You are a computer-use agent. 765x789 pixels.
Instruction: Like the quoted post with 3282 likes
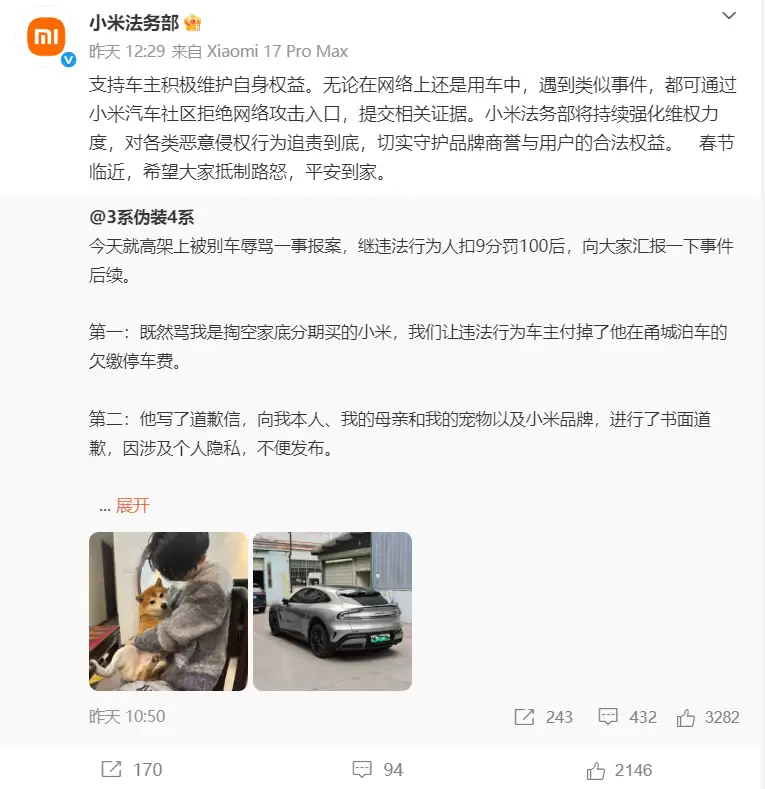click(707, 716)
